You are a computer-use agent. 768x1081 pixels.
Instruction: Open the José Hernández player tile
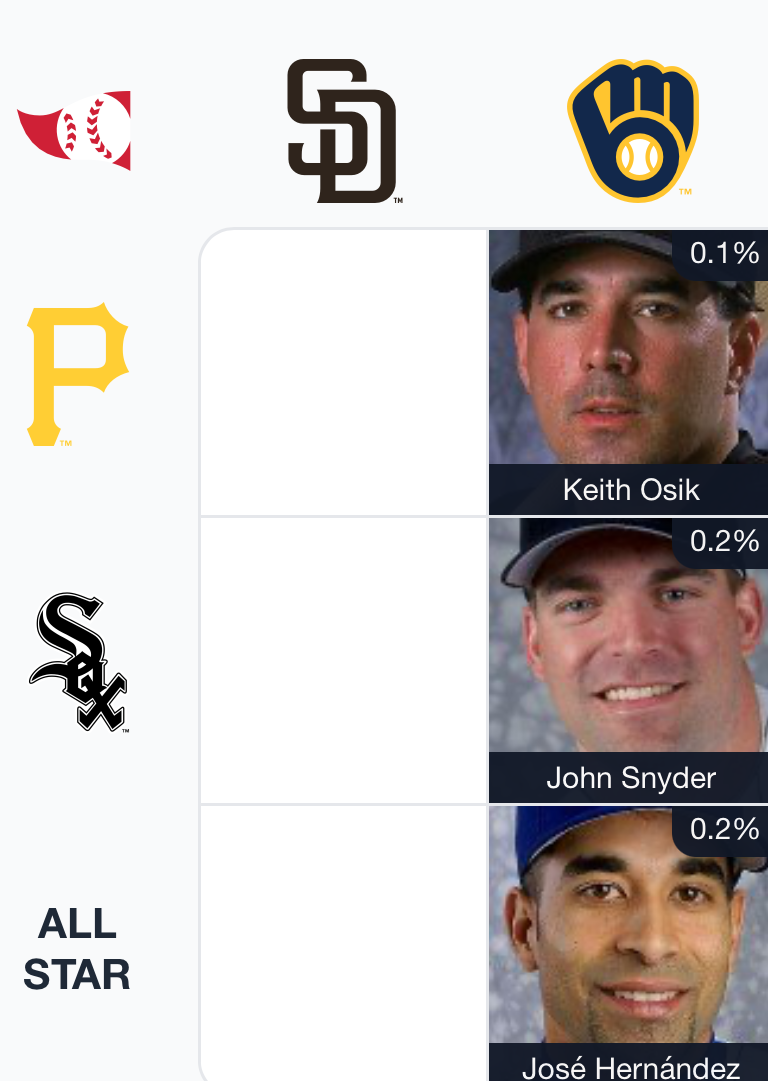click(628, 942)
